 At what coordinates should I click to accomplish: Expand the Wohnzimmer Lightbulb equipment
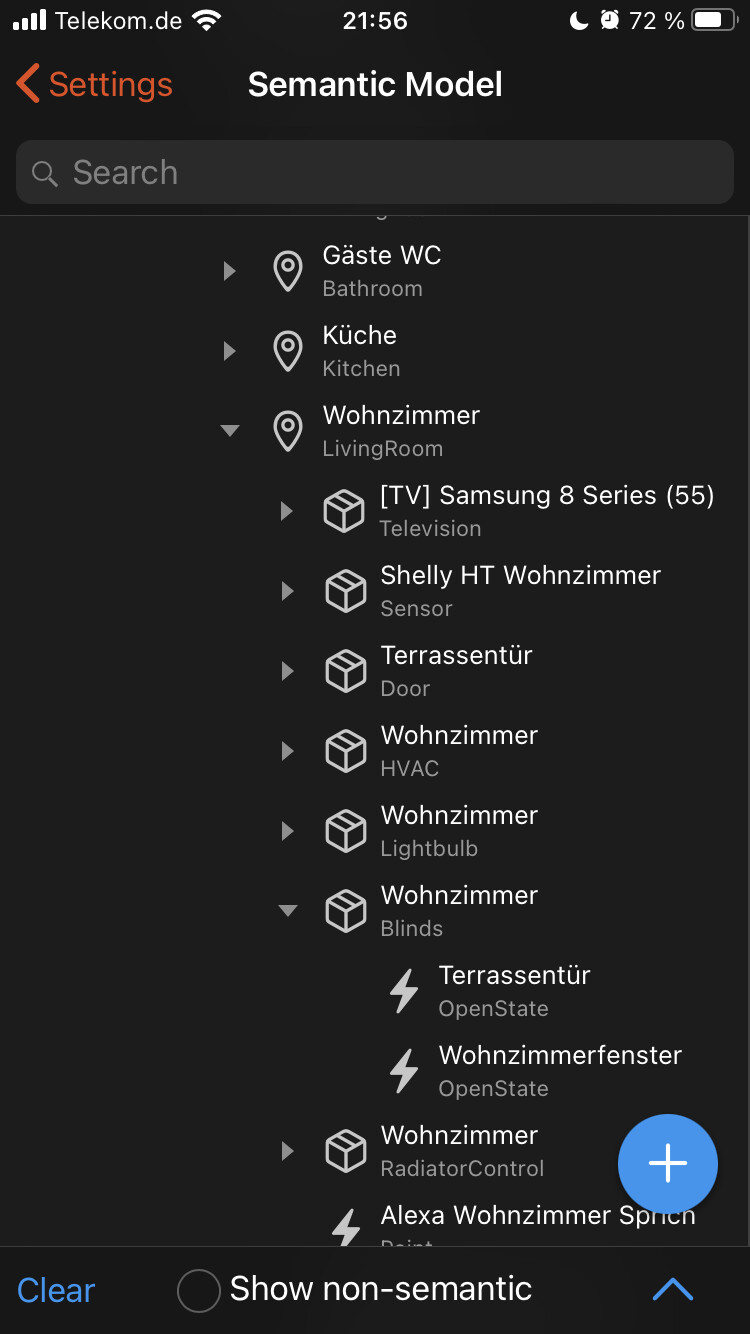(287, 831)
